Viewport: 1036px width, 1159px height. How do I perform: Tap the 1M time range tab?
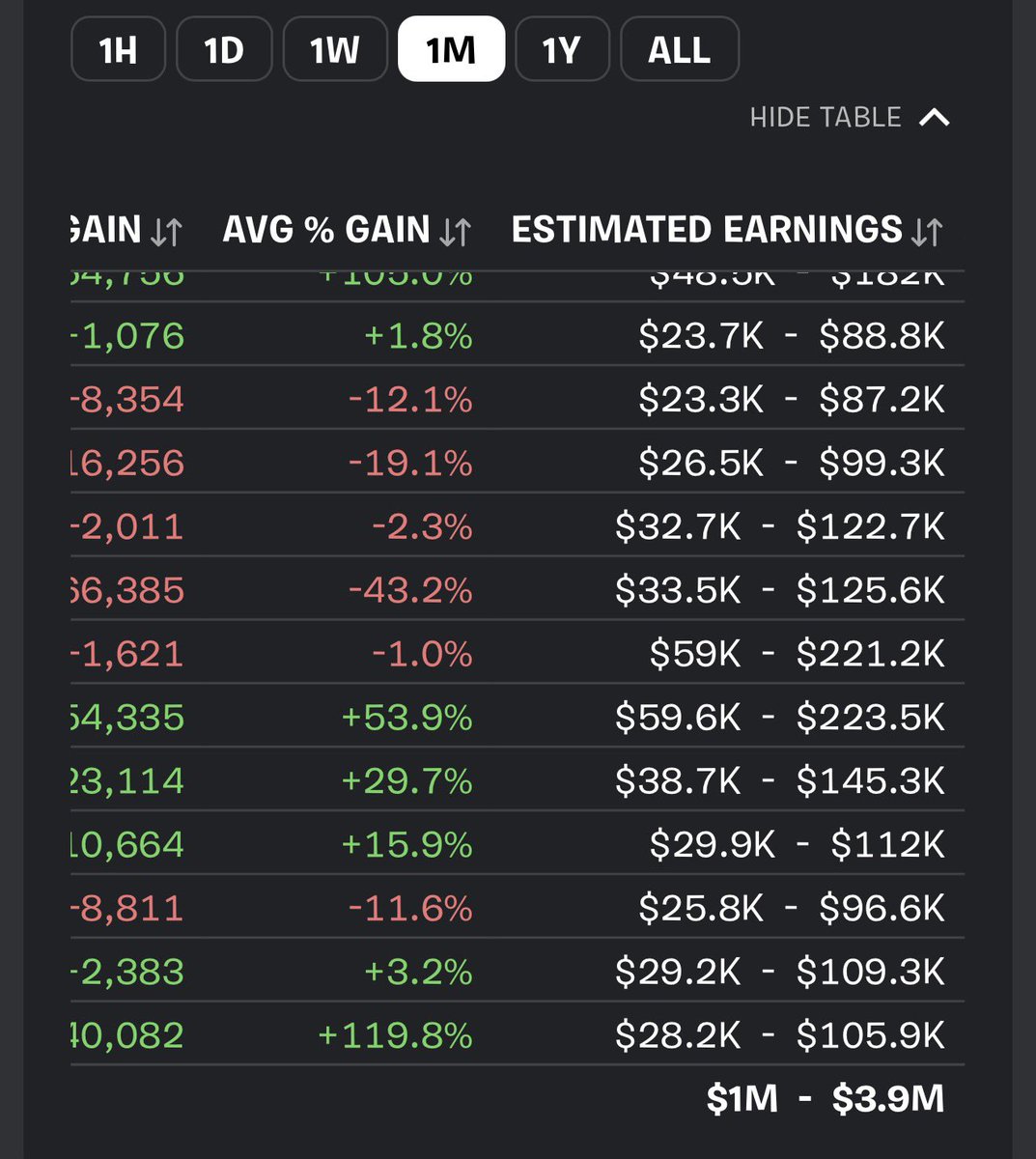pos(451,49)
